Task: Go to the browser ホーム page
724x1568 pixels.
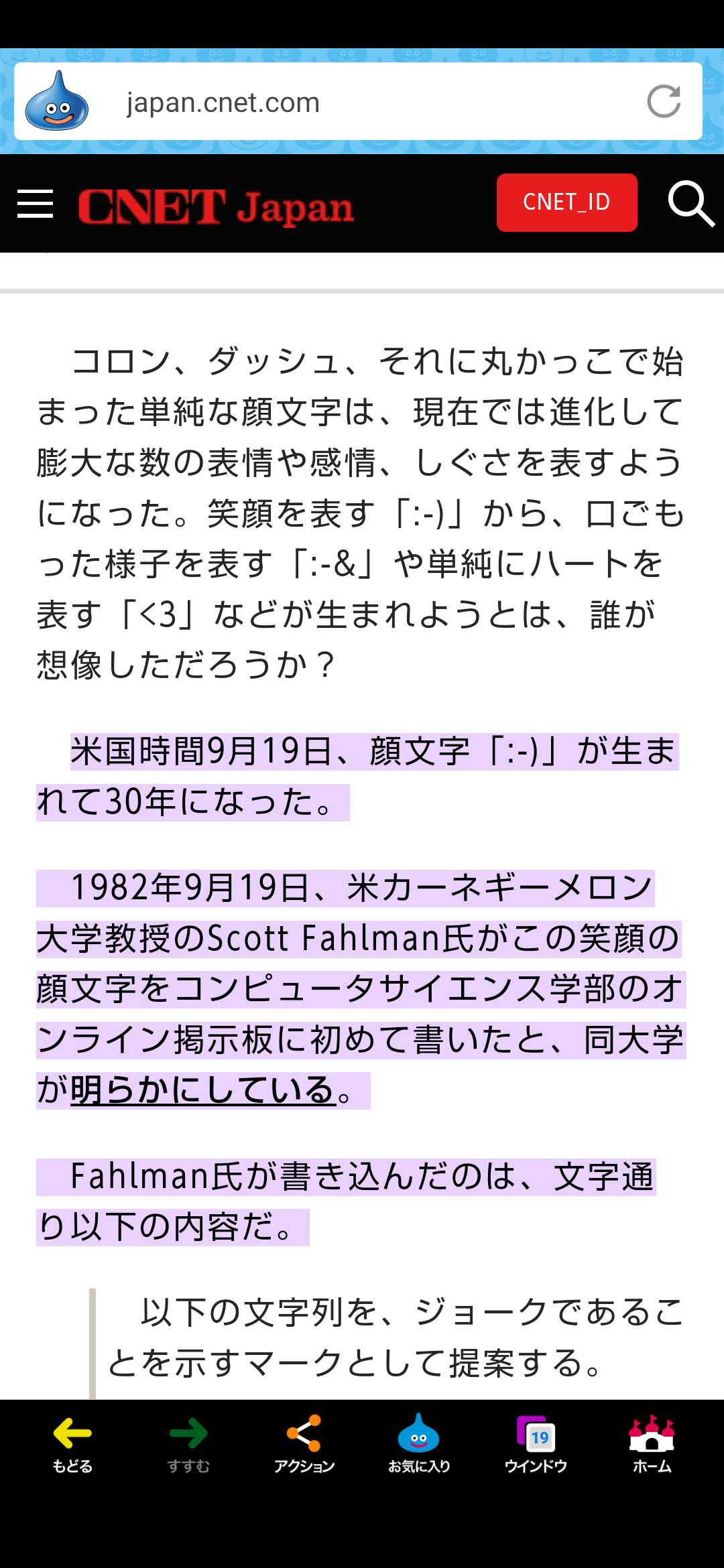Action: coord(652,1444)
